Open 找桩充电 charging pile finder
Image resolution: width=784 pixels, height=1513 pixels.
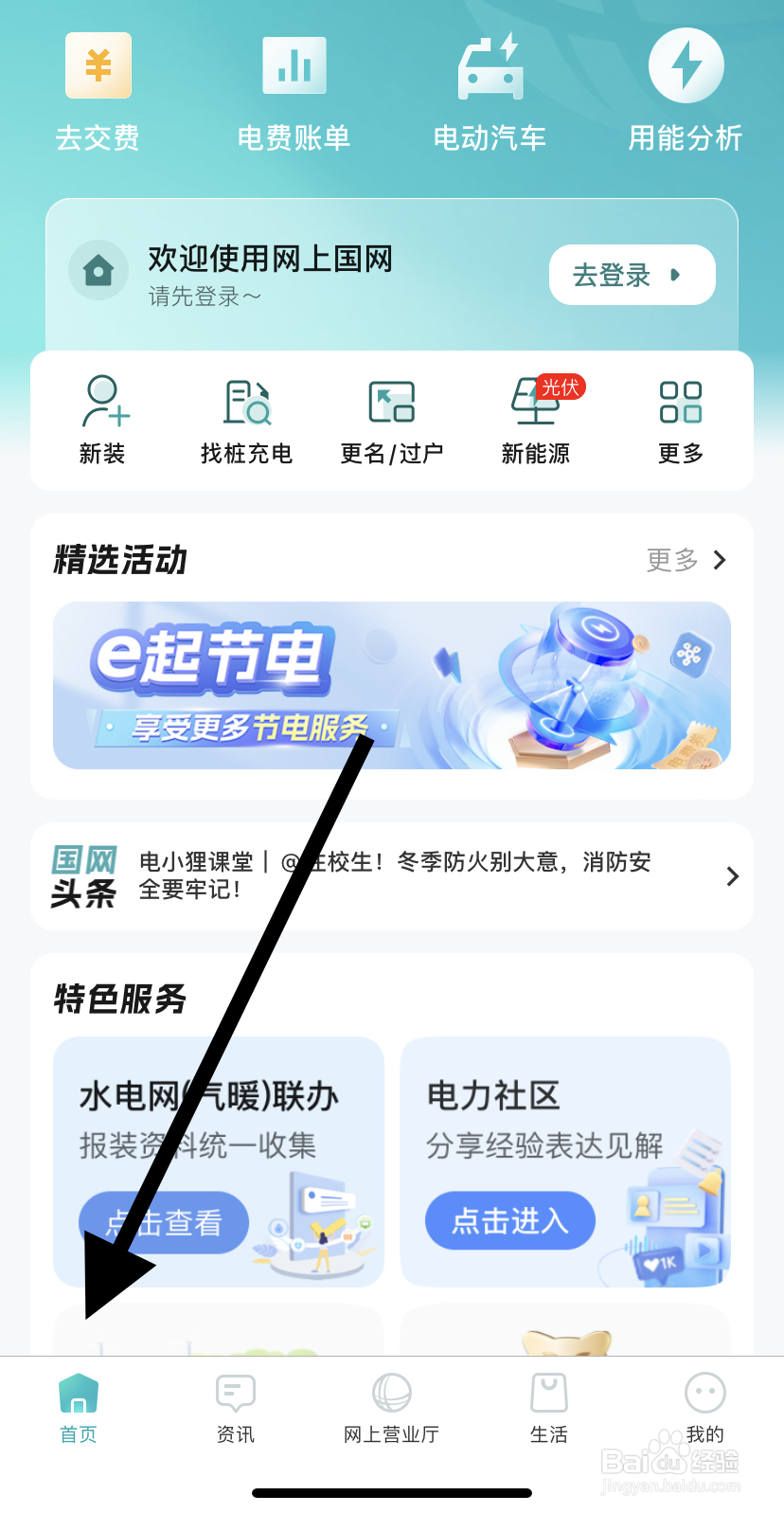click(x=245, y=420)
